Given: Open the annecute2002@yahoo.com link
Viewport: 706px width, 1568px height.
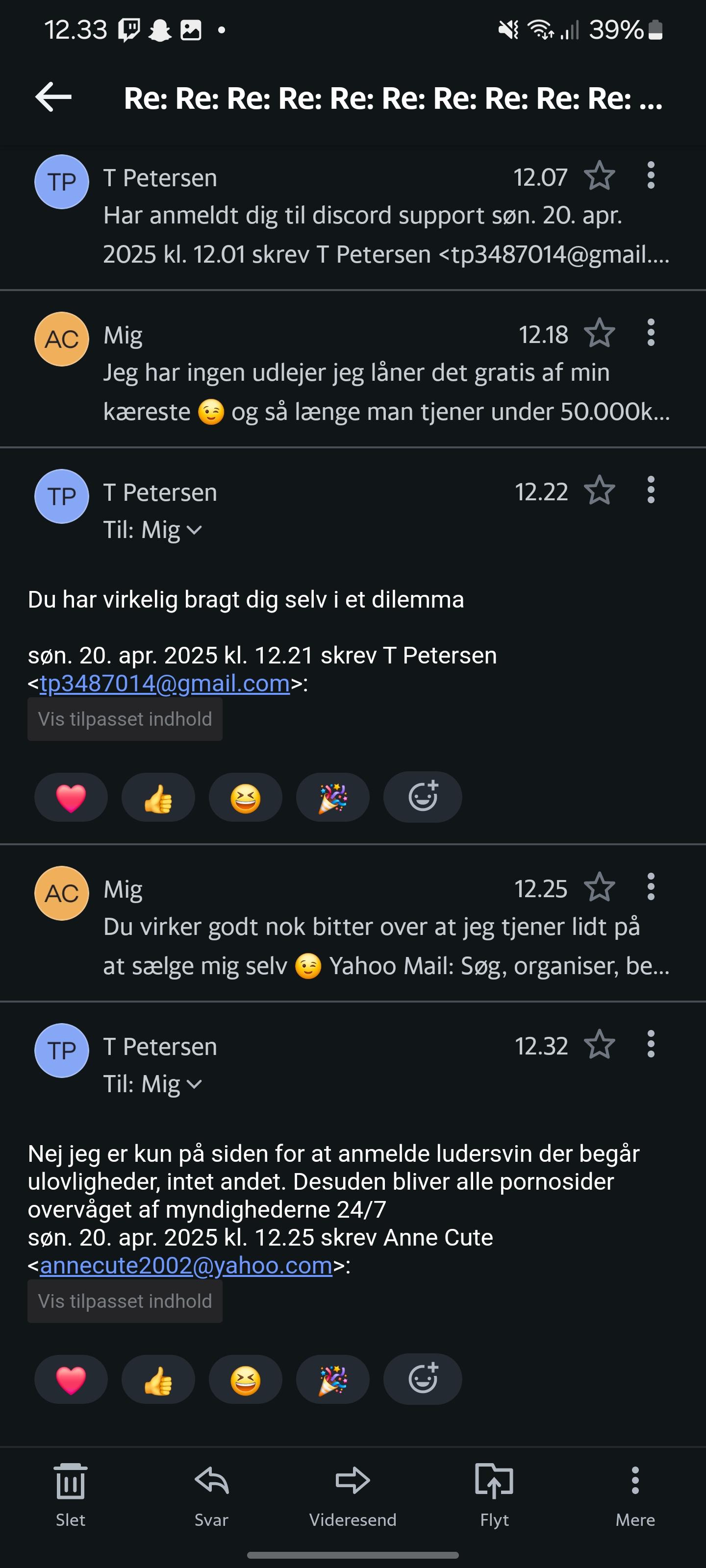Looking at the screenshot, I should point(186,1266).
